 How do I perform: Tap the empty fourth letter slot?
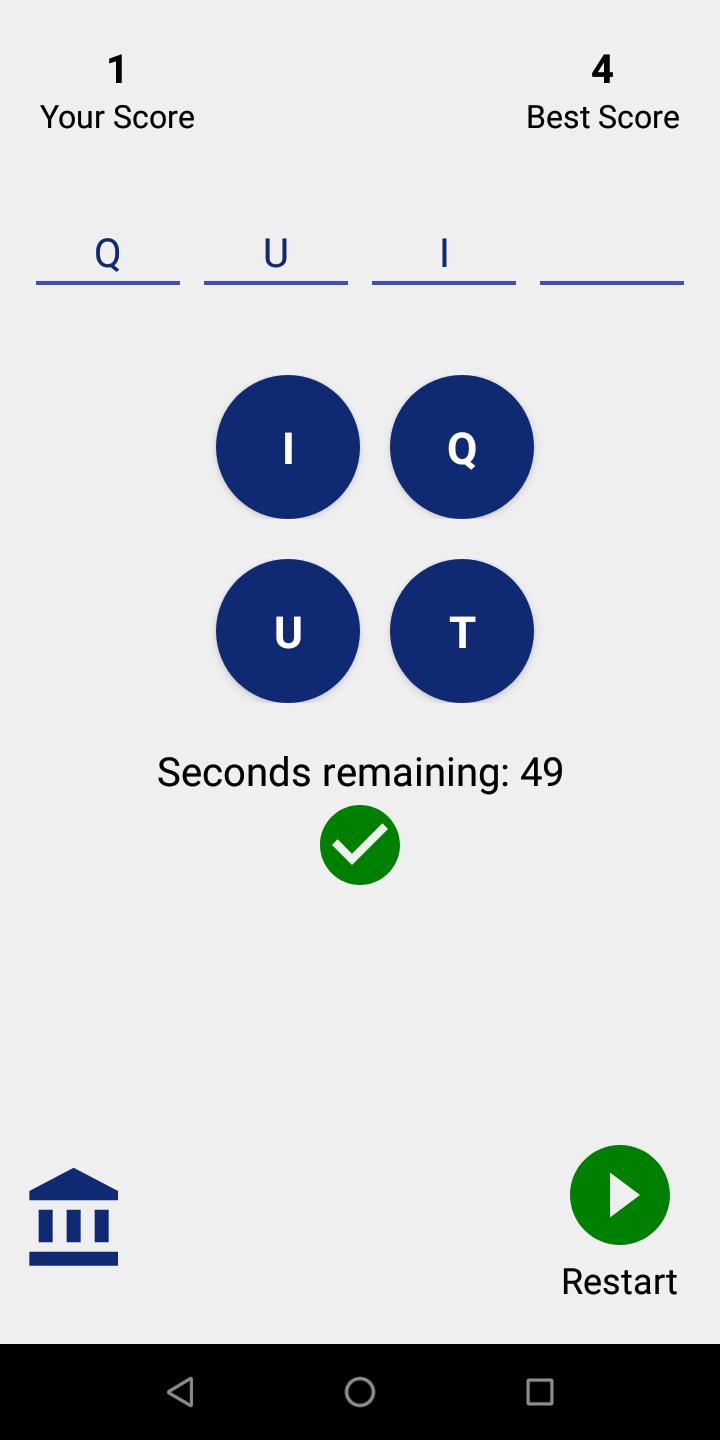tap(611, 255)
